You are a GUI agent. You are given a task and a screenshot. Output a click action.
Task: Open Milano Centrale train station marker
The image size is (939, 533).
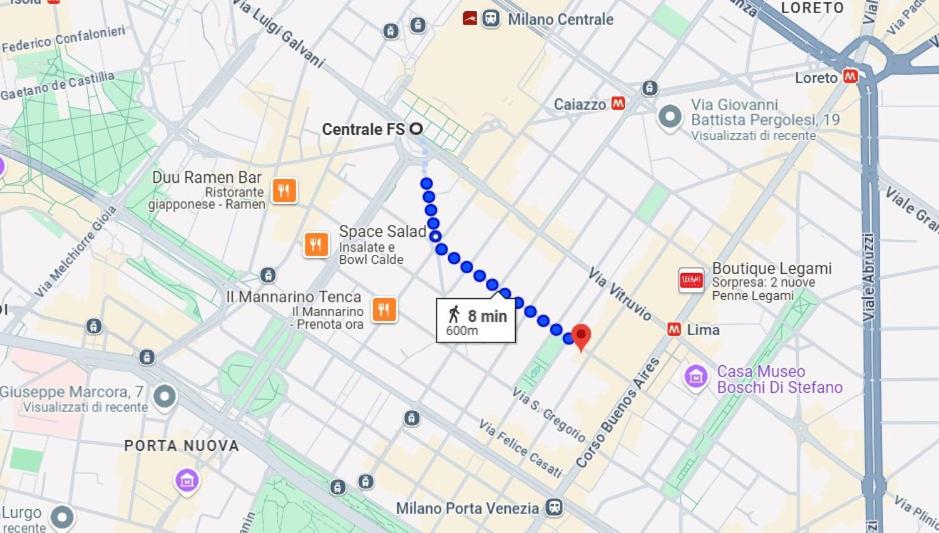492,19
